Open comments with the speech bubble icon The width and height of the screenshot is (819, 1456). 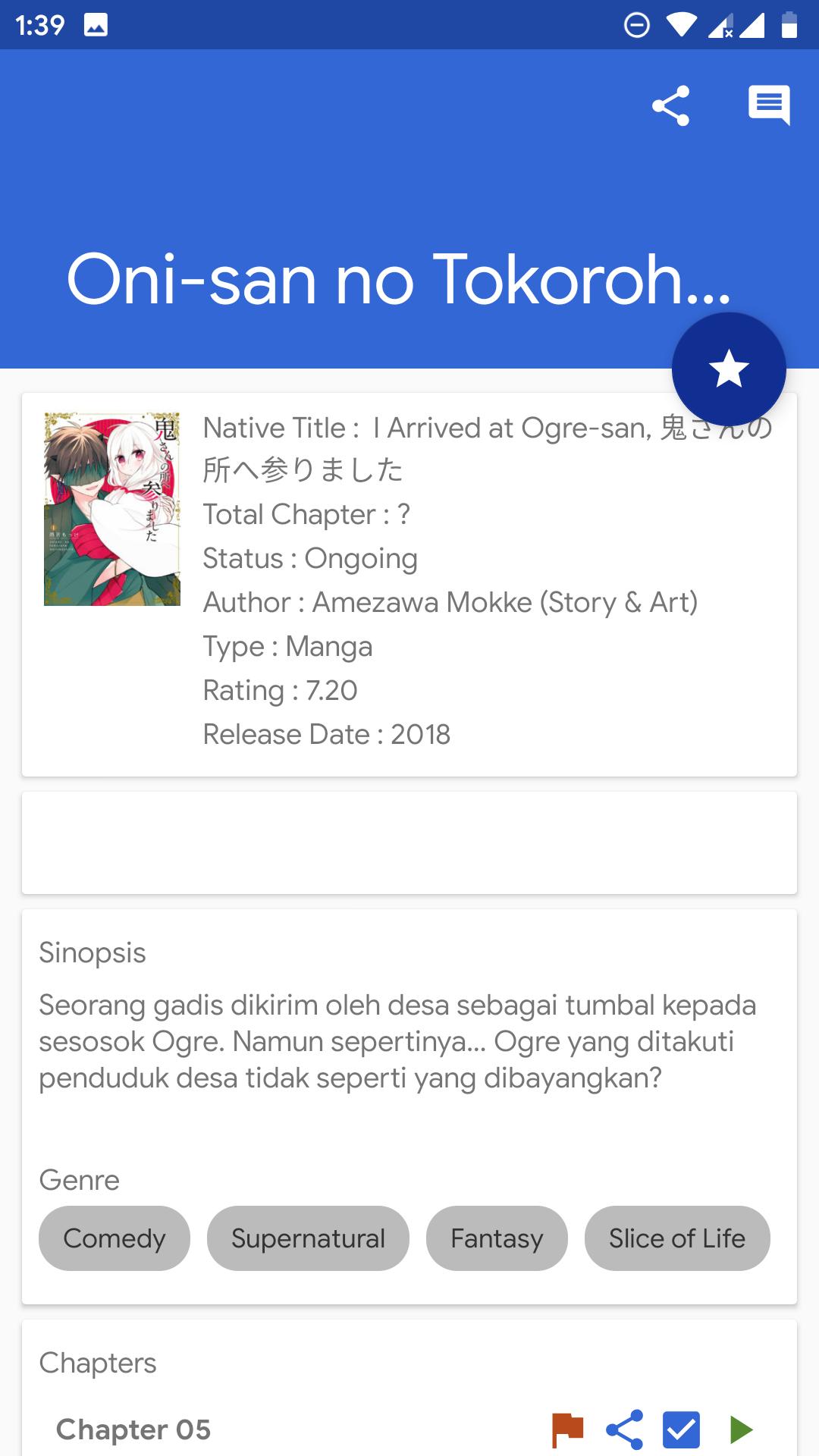[x=769, y=105]
